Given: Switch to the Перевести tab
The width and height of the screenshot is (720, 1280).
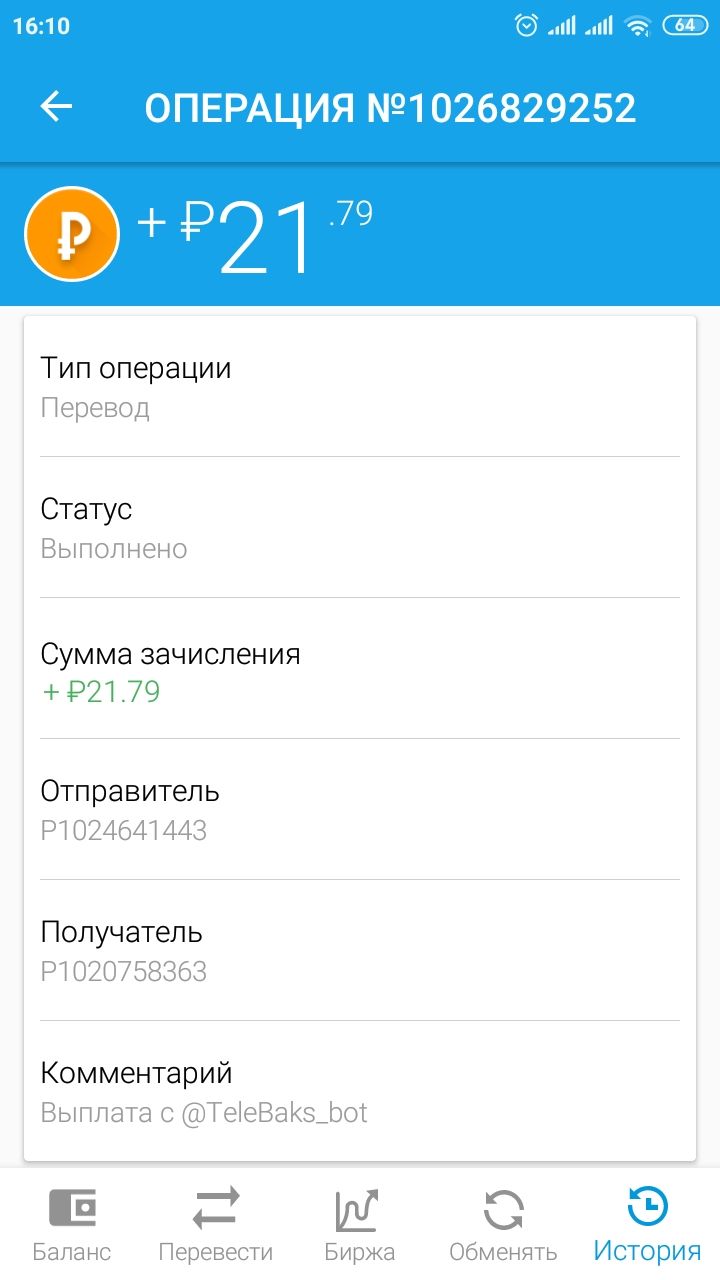Looking at the screenshot, I should (216, 1224).
